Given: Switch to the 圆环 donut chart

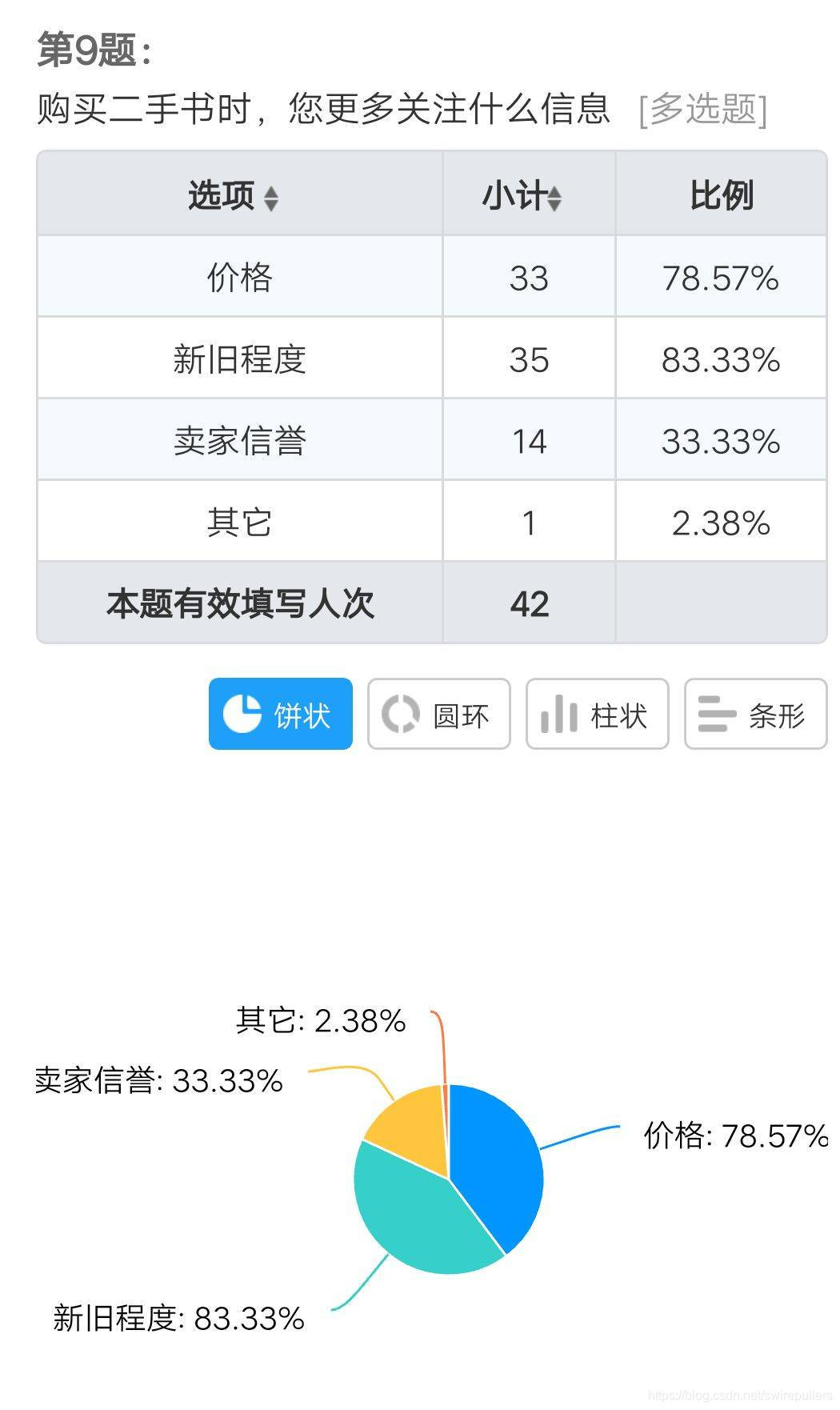Looking at the screenshot, I should pyautogui.click(x=439, y=714).
